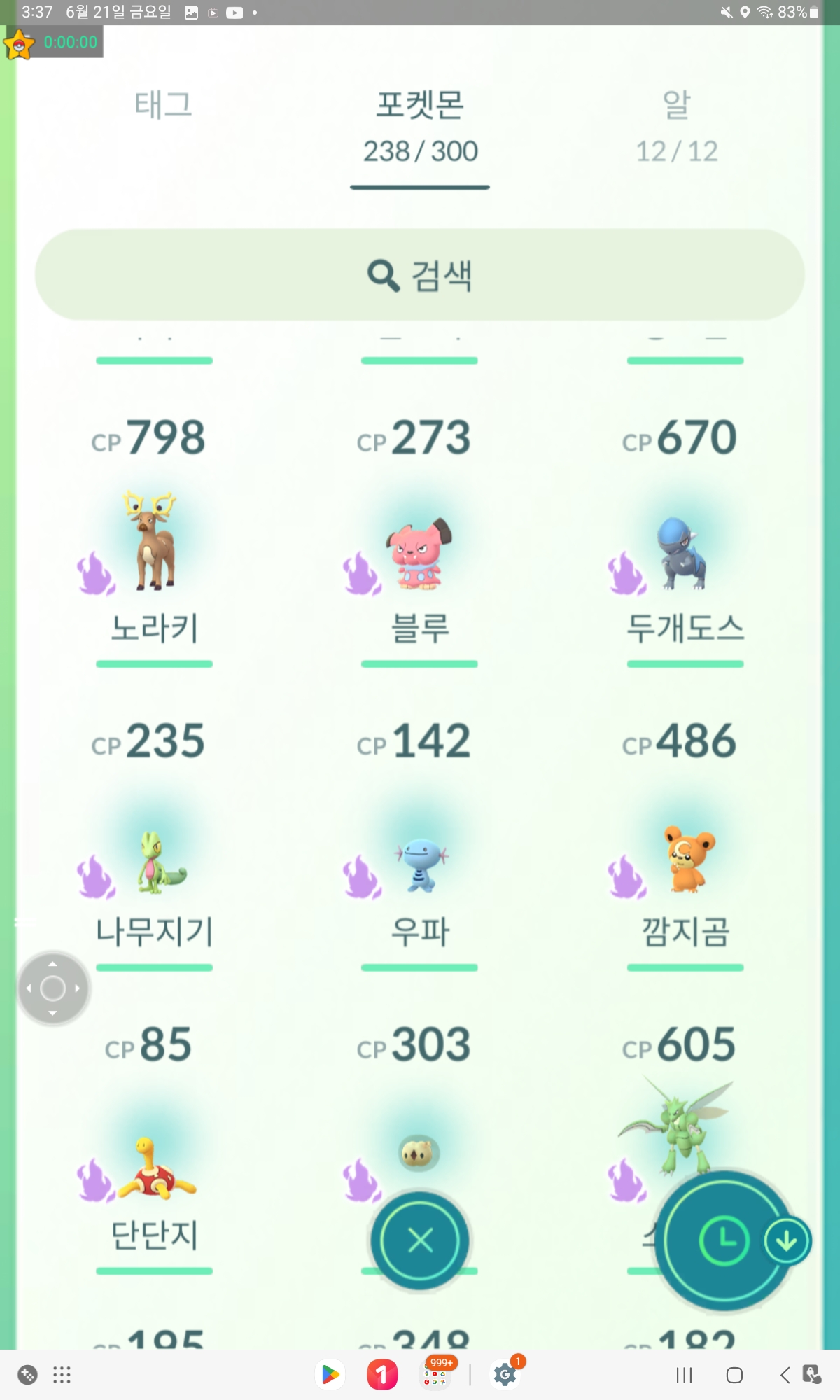Switch to the 태그 tab
The height and width of the screenshot is (1400, 840).
(163, 106)
